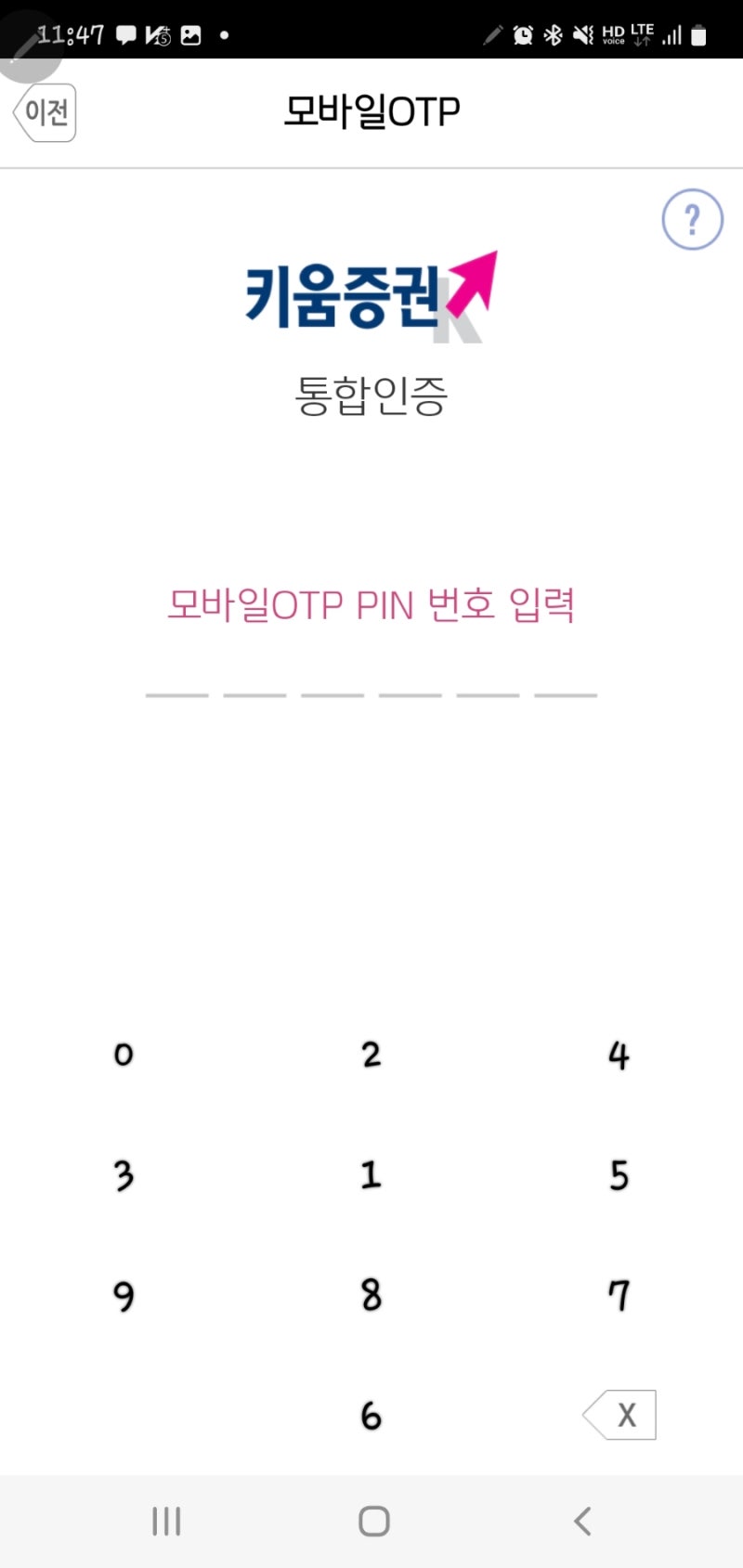
Task: Tap digit 1 on the PIN keypad
Action: point(371,1174)
